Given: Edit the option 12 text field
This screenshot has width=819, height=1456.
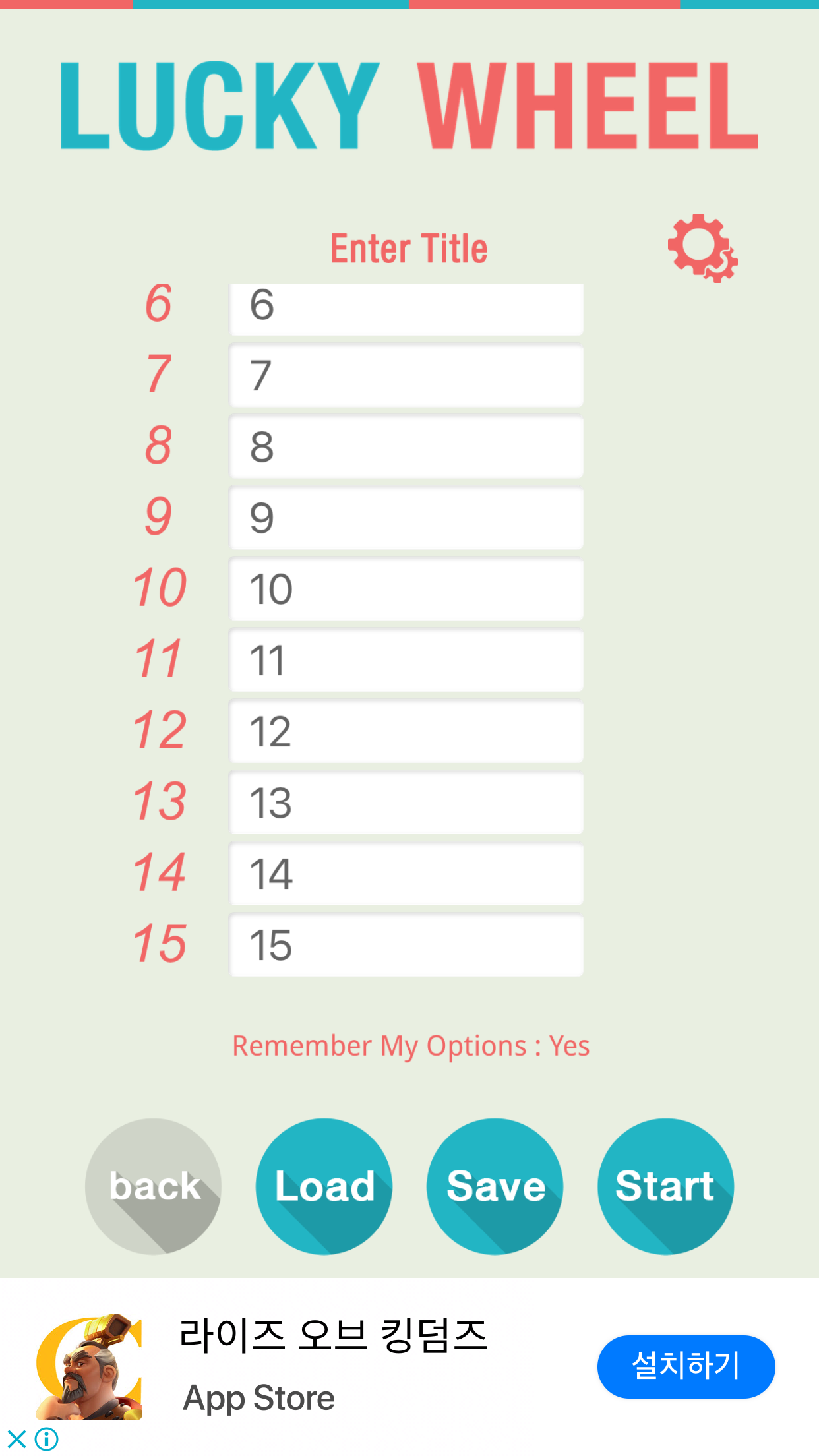Looking at the screenshot, I should 406,731.
